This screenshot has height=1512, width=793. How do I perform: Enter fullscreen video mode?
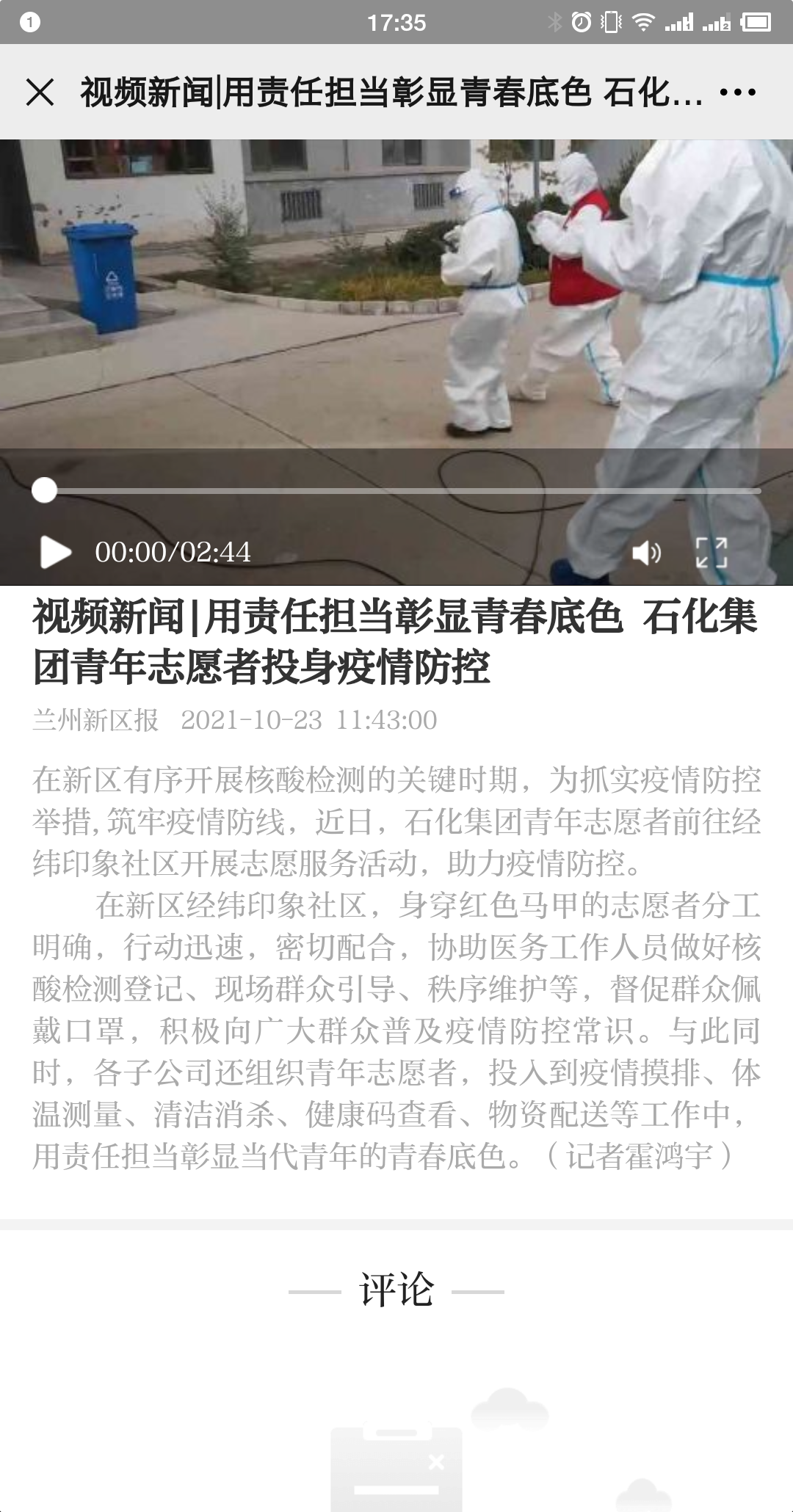tap(711, 553)
